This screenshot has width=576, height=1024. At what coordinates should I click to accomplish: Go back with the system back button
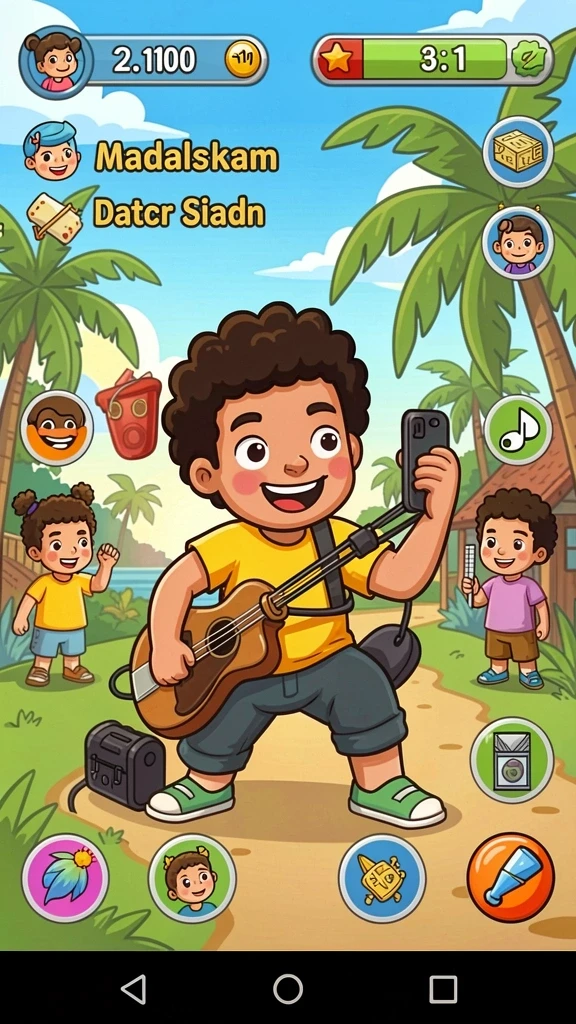[x=134, y=989]
